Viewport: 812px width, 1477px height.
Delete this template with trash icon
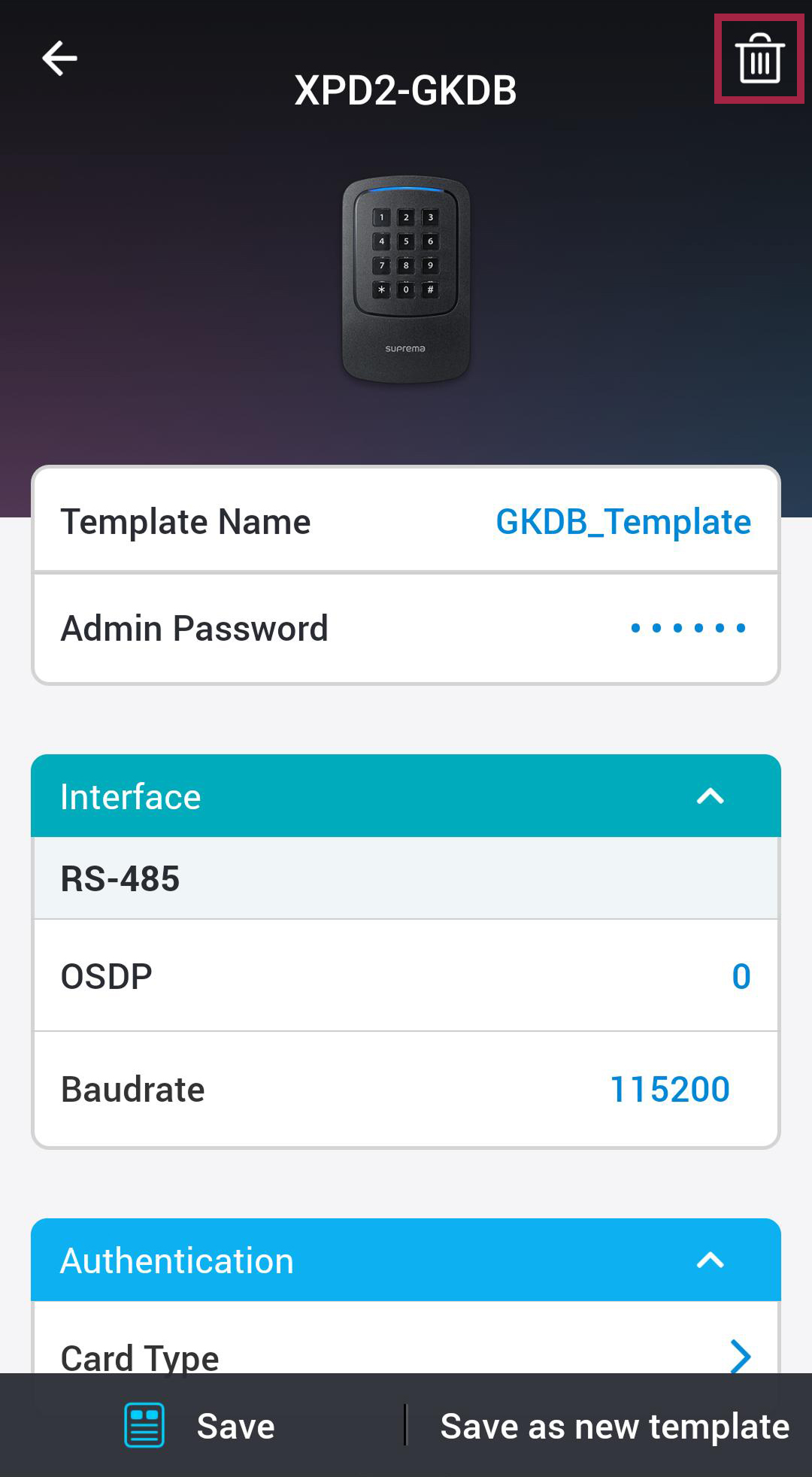[x=759, y=59]
